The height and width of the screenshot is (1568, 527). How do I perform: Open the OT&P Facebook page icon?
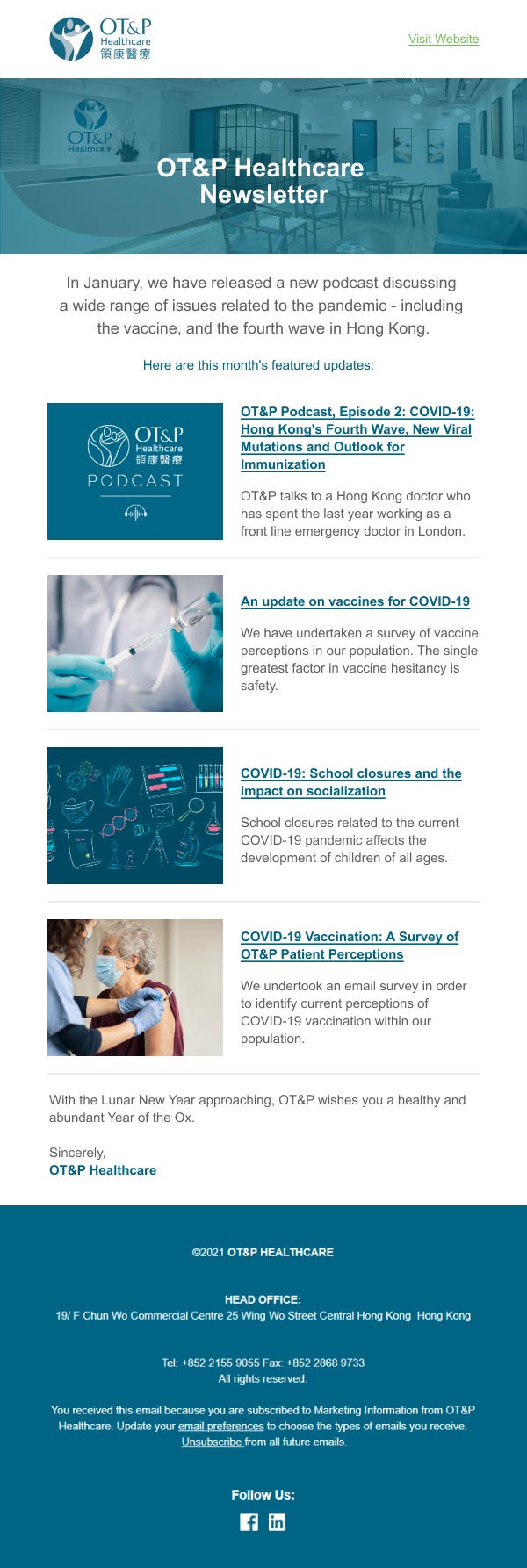point(249,1521)
